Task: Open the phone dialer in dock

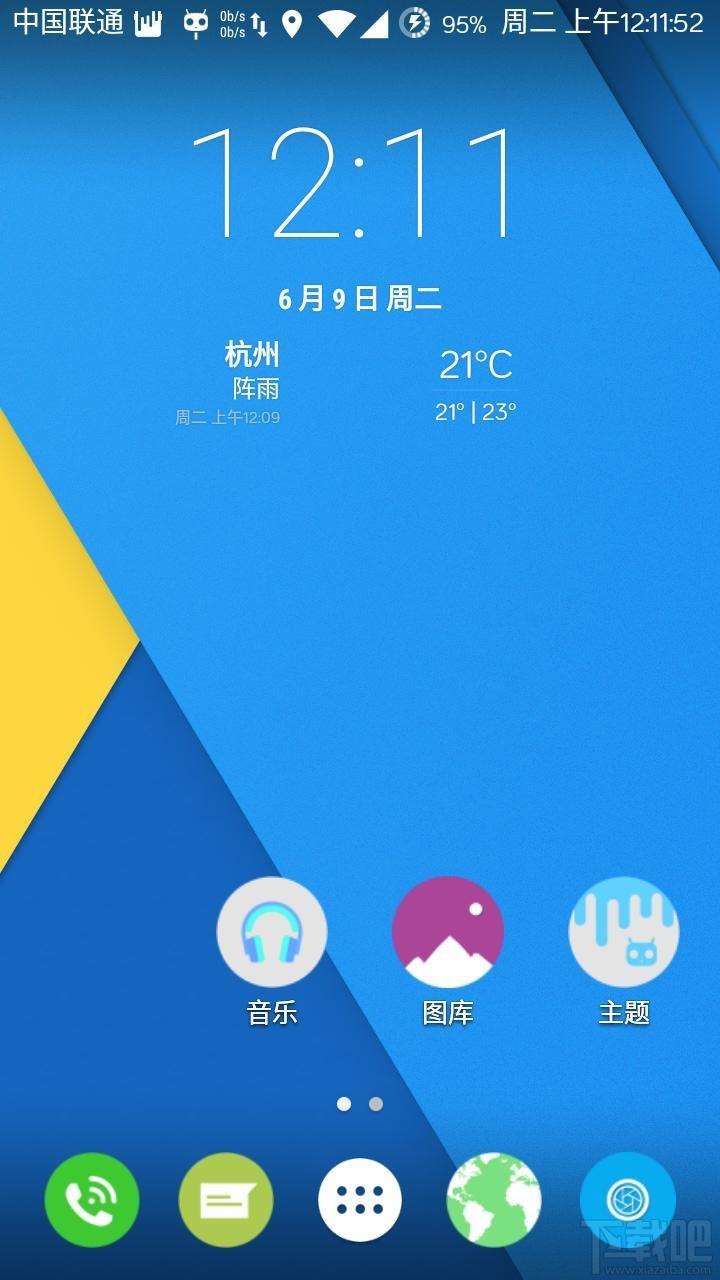Action: (x=92, y=1200)
